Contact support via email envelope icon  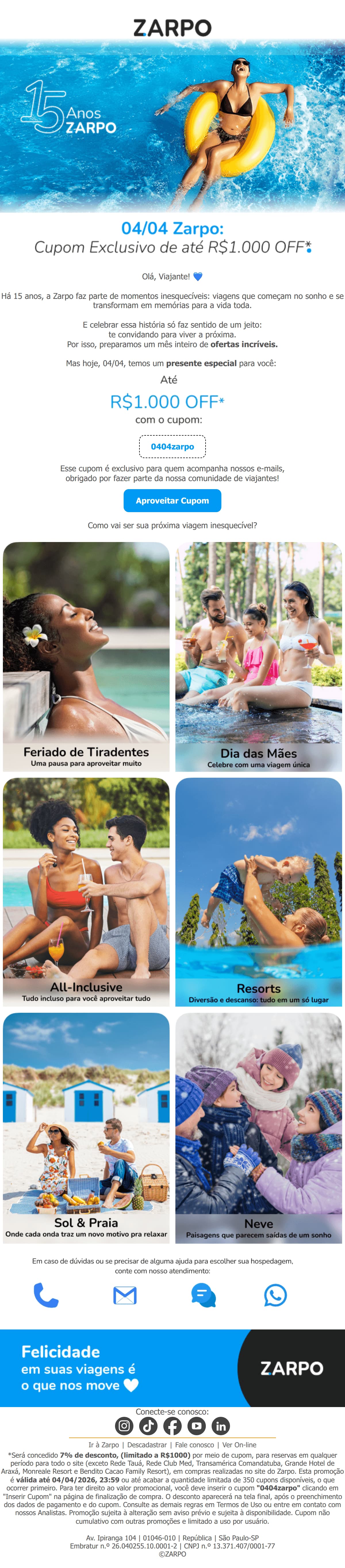[125, 1295]
